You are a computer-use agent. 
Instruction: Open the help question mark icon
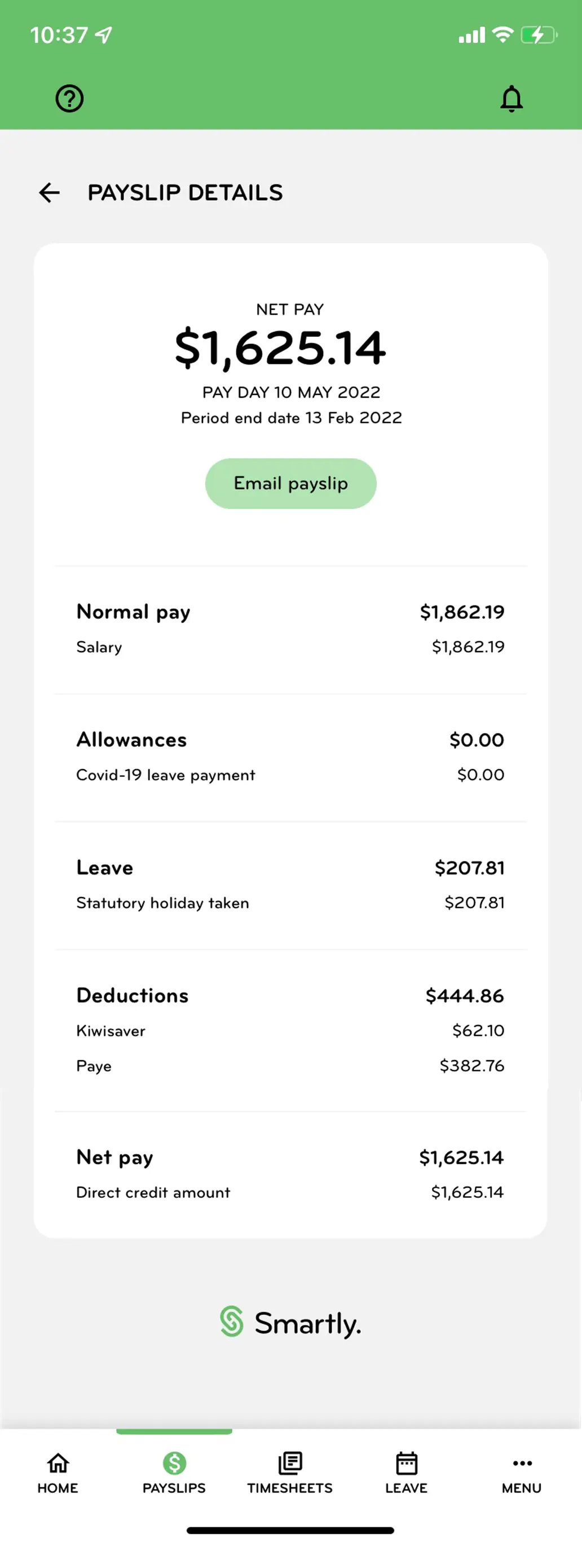pyautogui.click(x=69, y=98)
